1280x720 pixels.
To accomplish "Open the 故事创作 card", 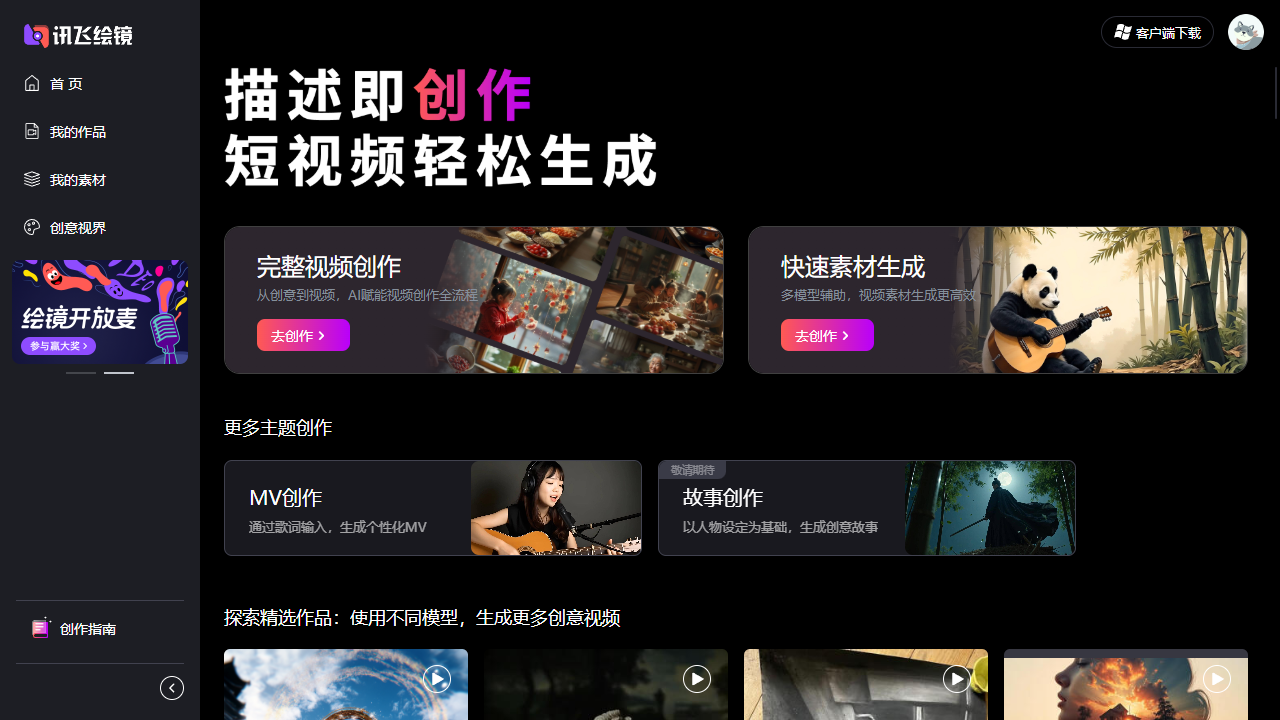I will point(866,508).
